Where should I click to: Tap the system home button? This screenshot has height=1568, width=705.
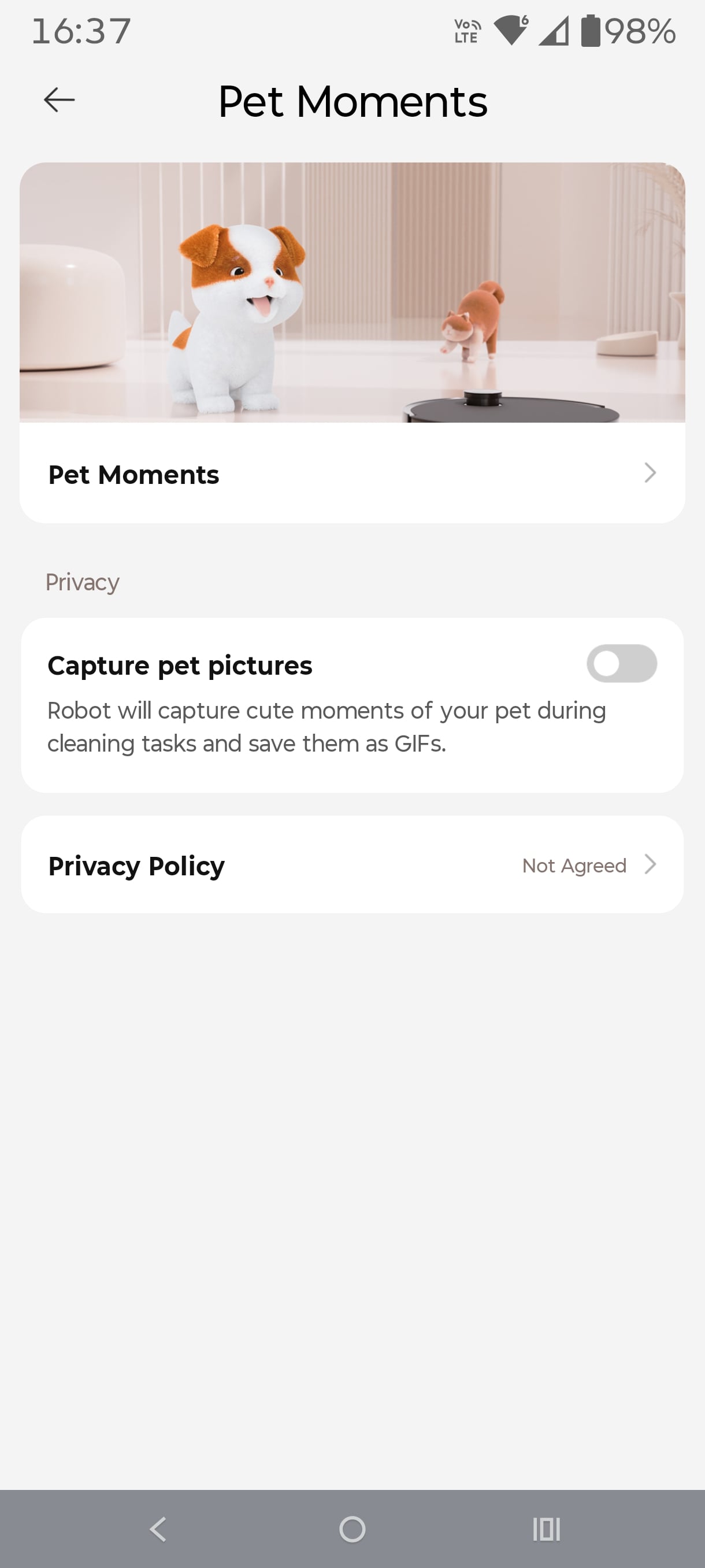pos(352,1529)
